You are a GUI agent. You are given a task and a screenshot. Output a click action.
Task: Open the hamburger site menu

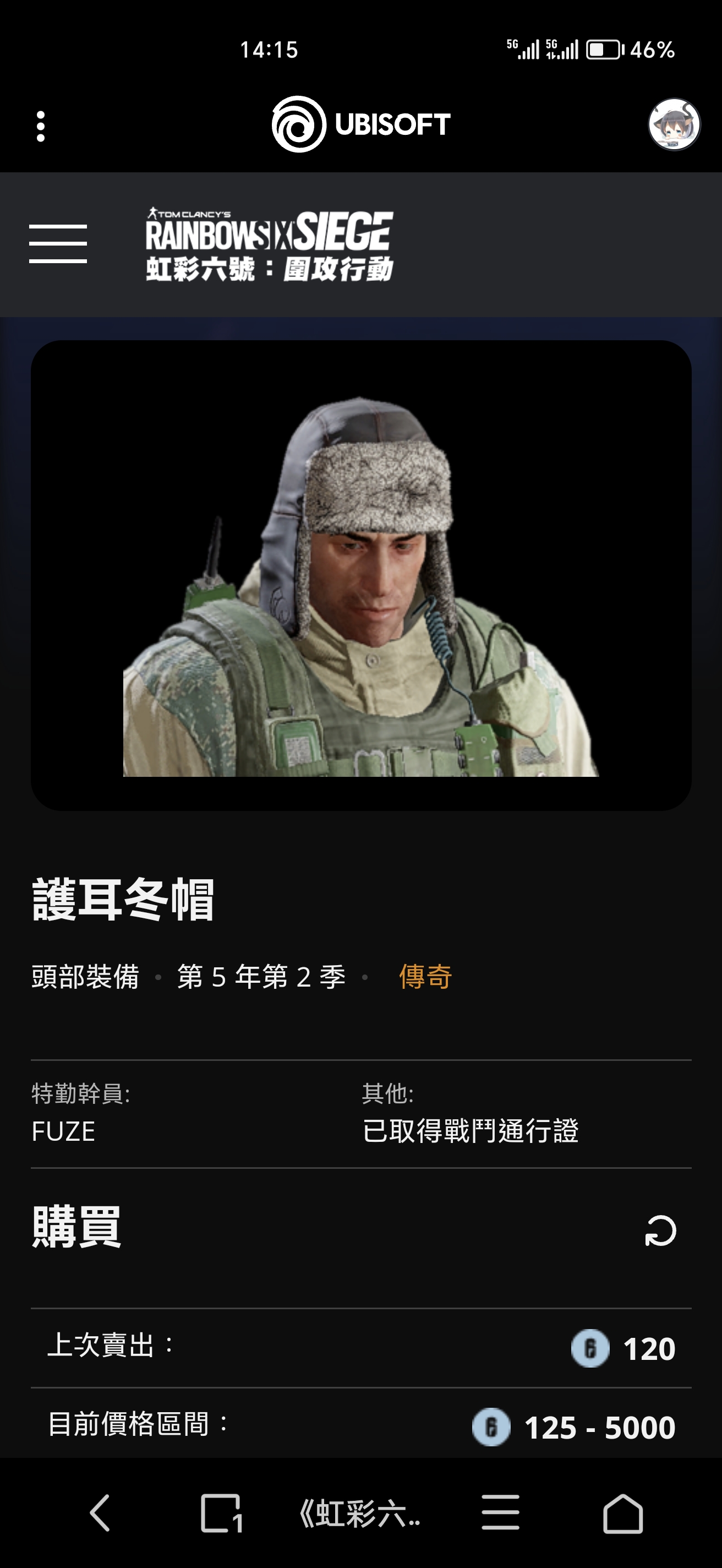tap(59, 242)
